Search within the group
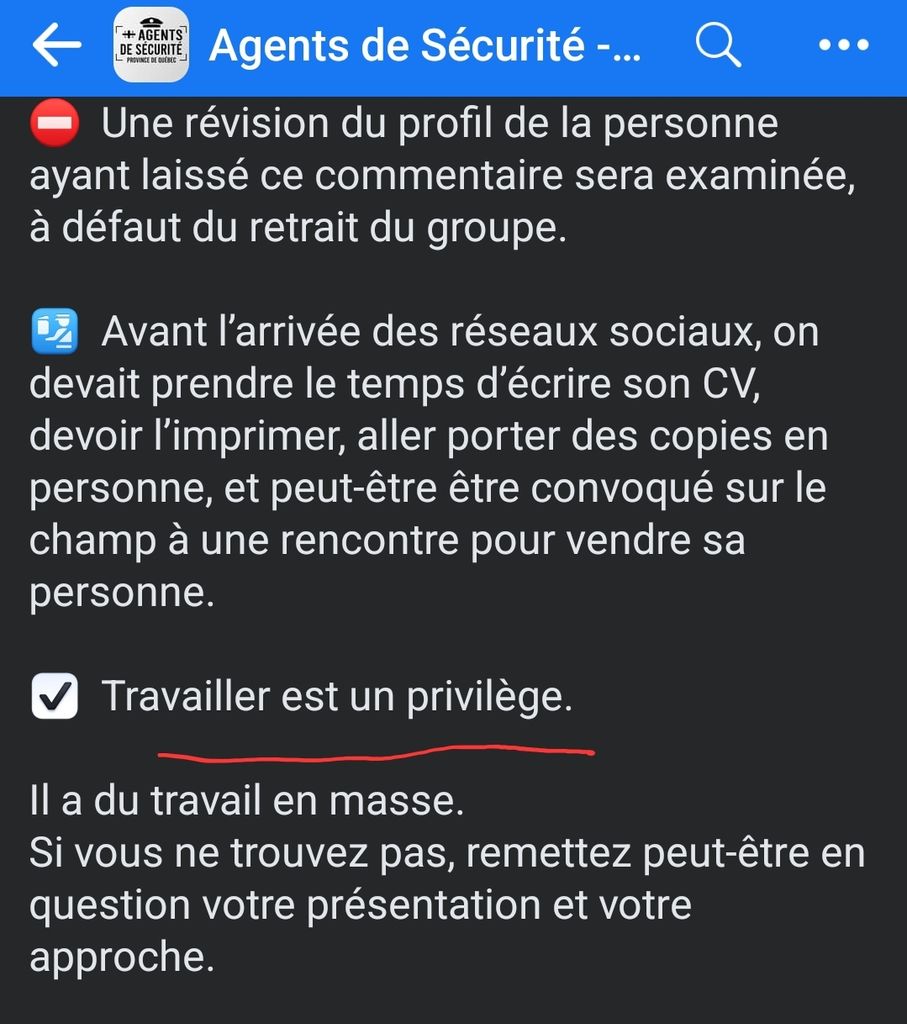This screenshot has width=907, height=1024. [x=717, y=46]
